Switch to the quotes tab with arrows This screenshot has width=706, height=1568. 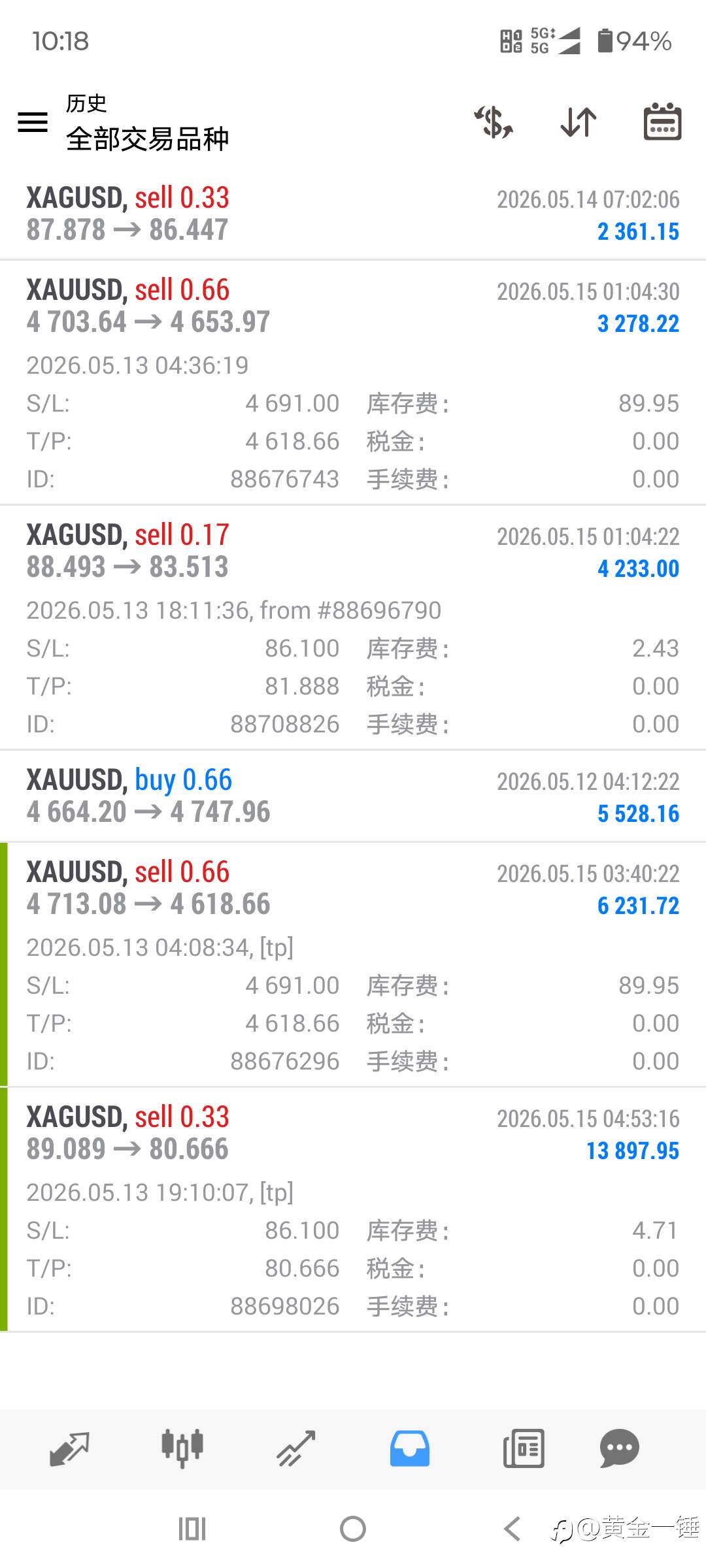69,1449
